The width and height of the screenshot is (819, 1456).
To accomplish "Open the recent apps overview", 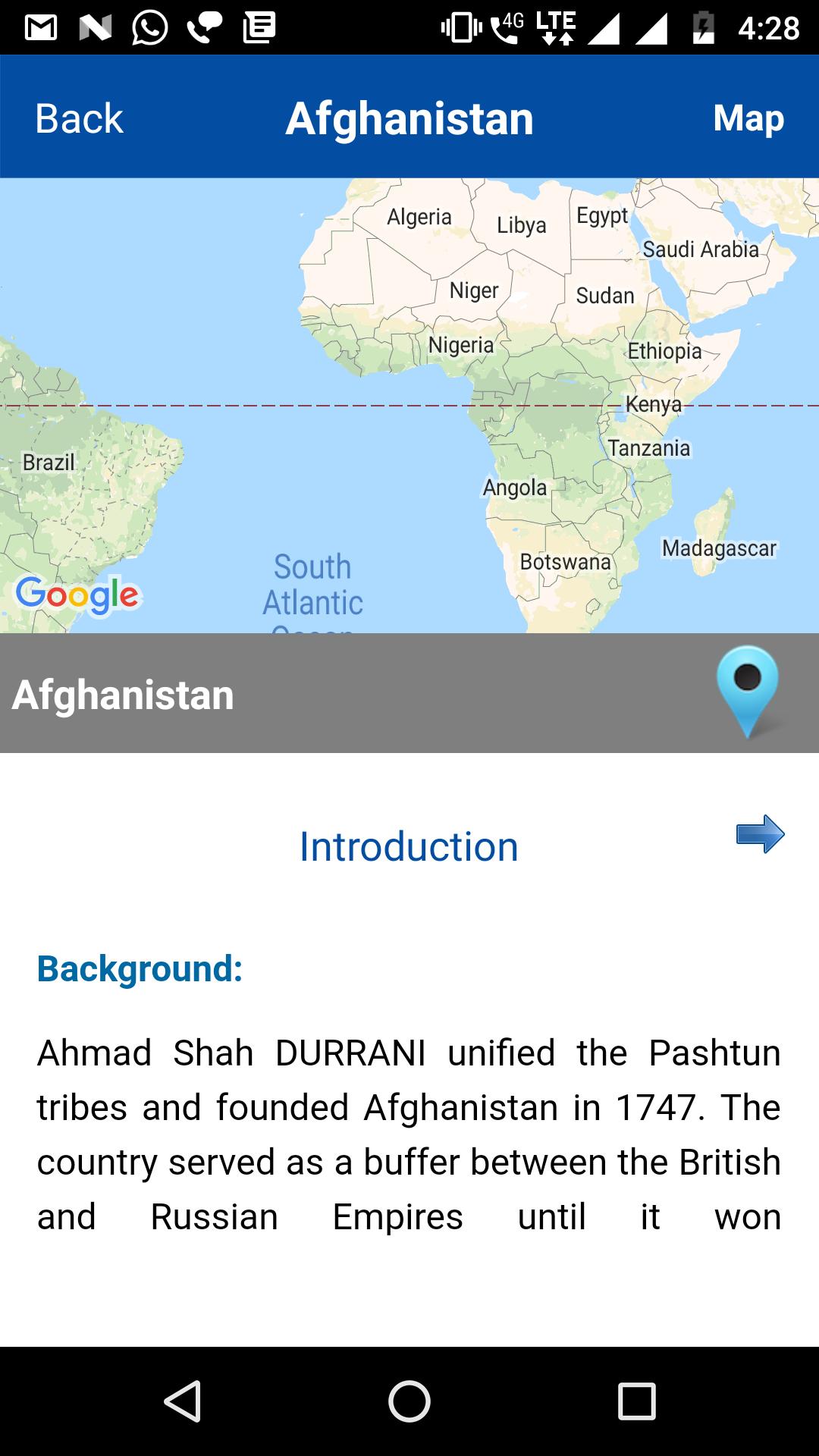I will pos(636,1401).
